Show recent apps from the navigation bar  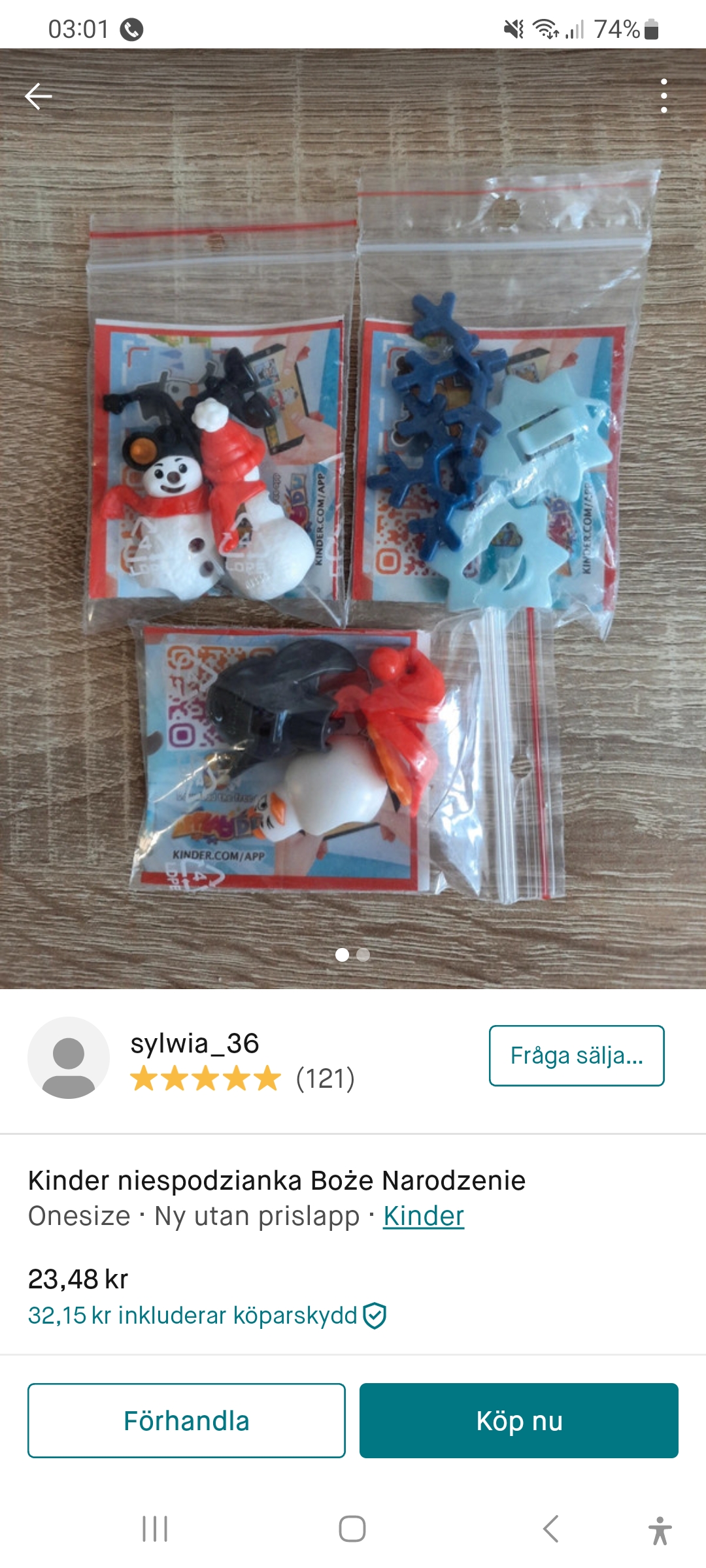[155, 1529]
